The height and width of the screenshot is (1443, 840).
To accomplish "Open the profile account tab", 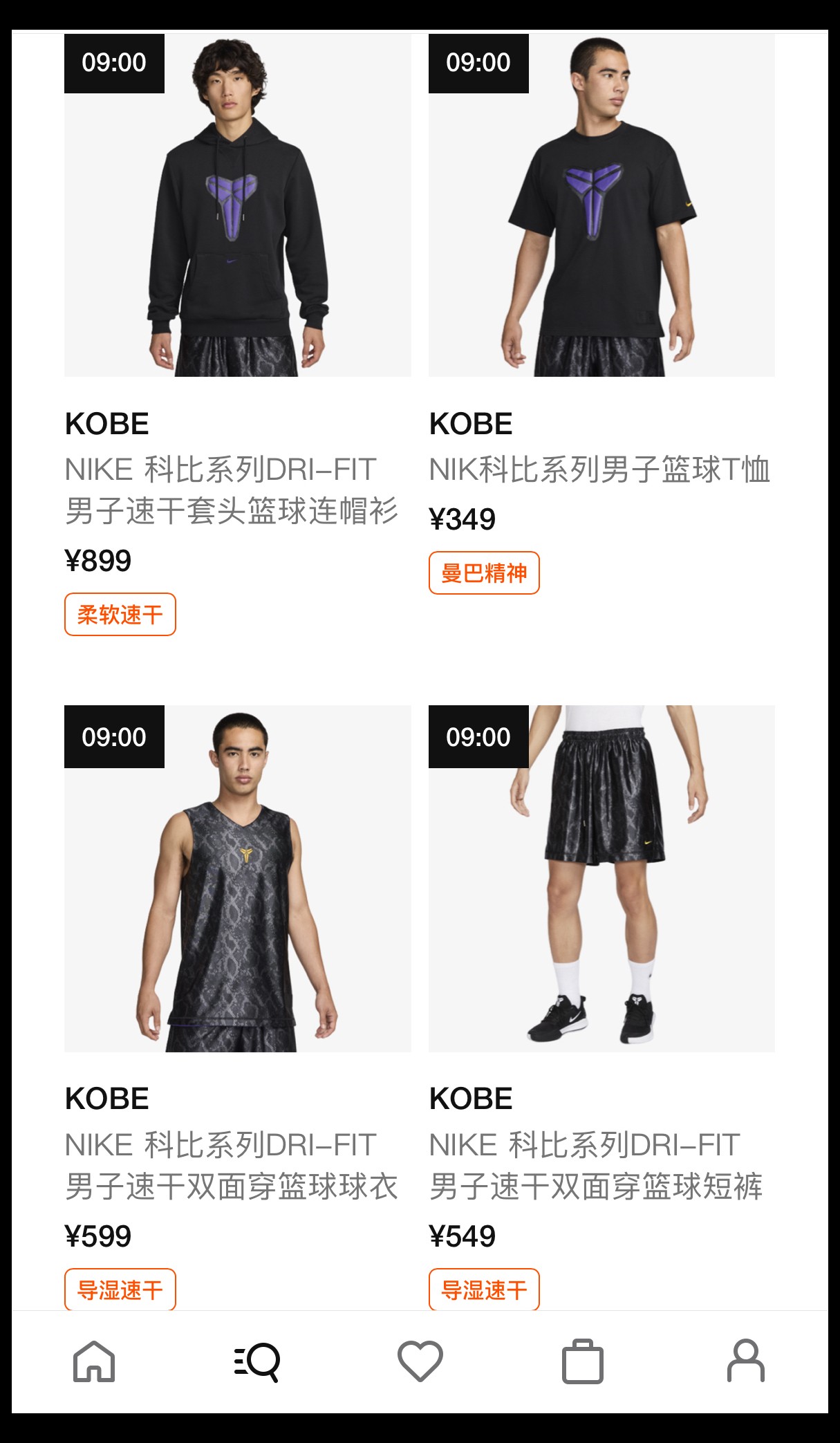I will pyautogui.click(x=745, y=1361).
